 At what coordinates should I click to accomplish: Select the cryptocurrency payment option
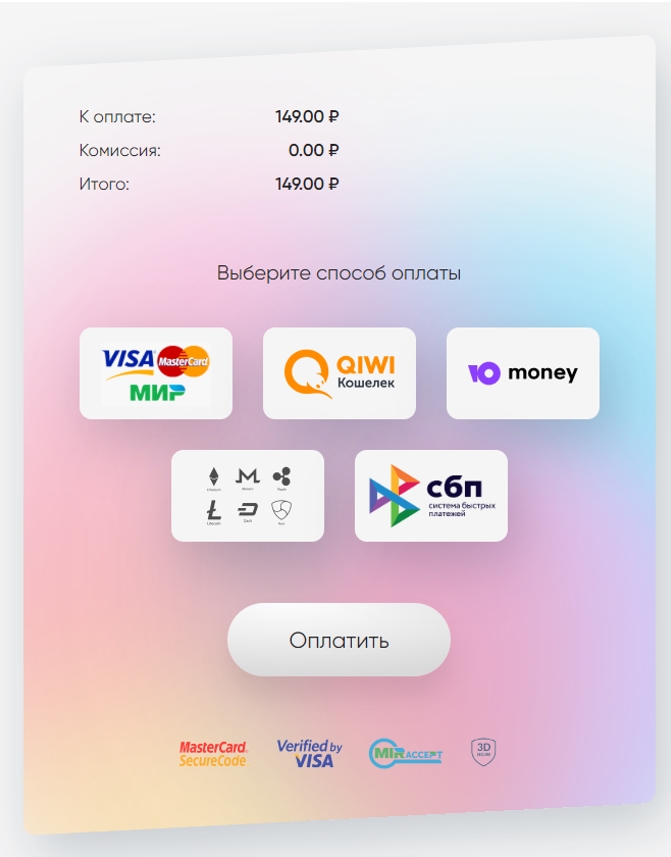tap(248, 496)
